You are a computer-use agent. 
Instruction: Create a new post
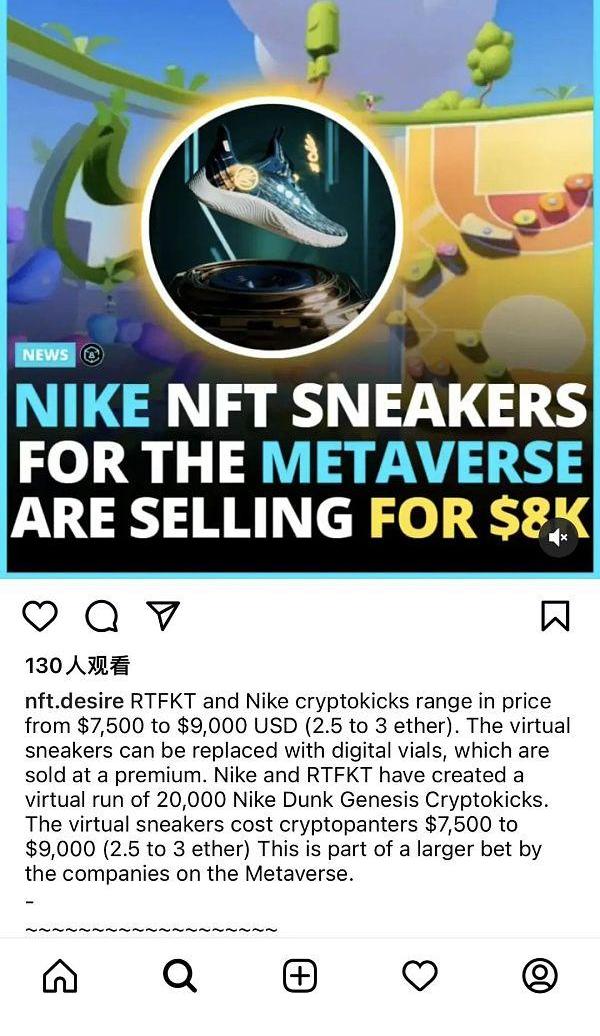point(300,975)
